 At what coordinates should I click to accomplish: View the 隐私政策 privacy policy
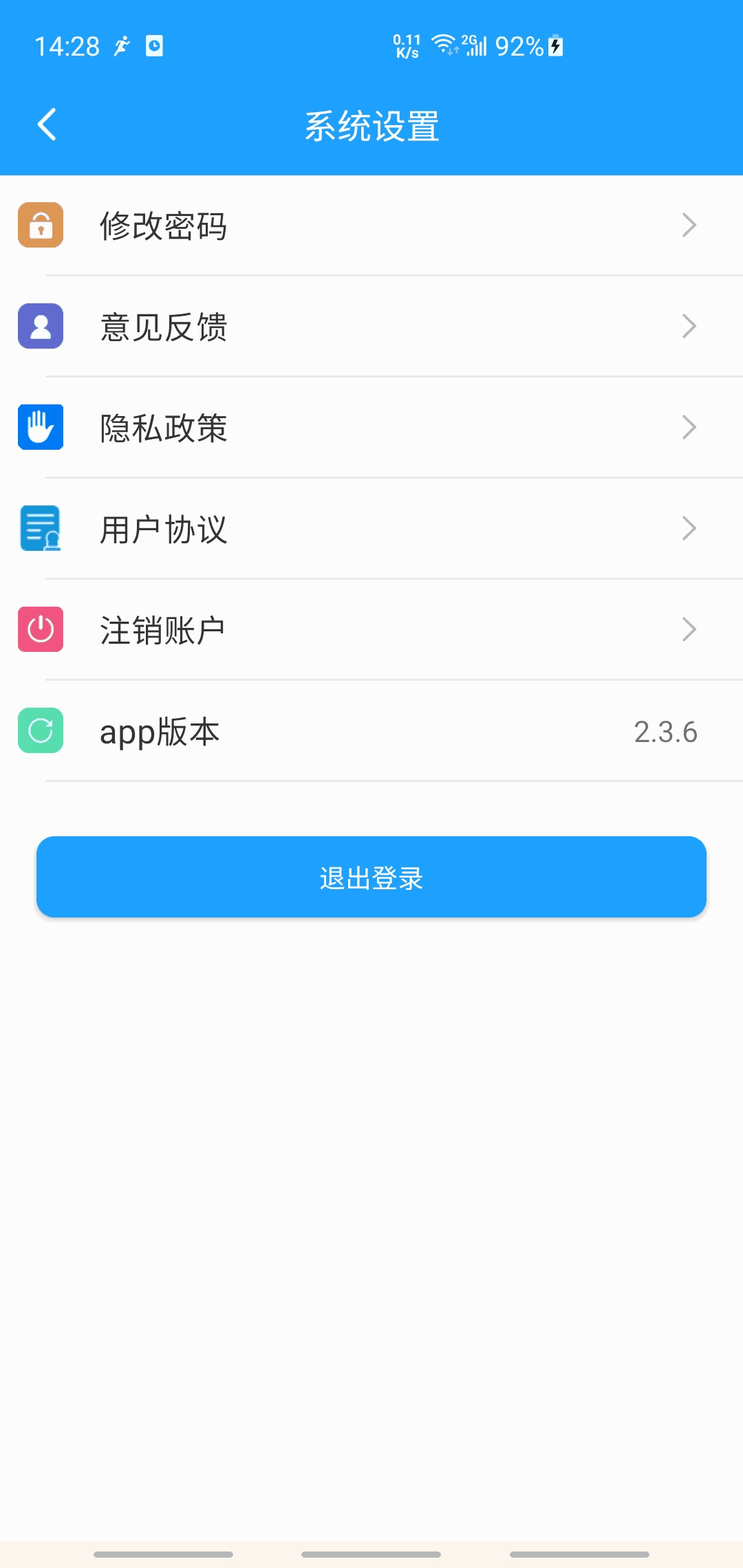click(371, 428)
